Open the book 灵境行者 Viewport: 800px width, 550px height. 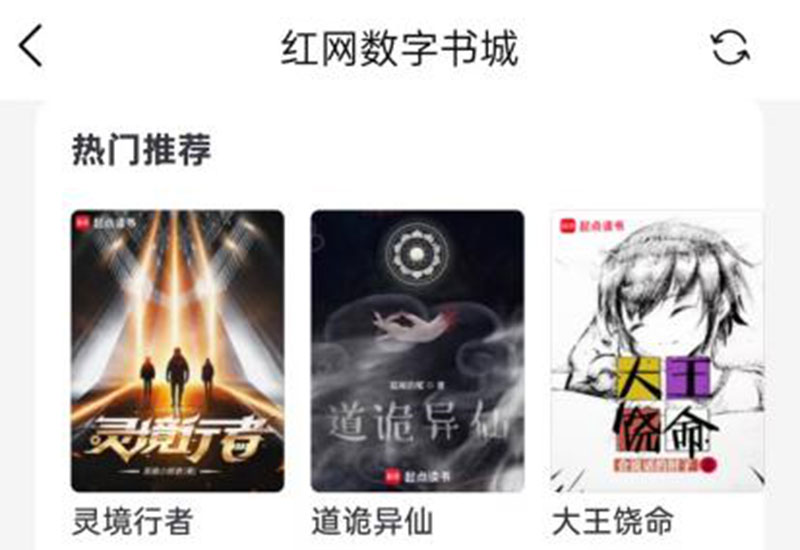pyautogui.click(x=177, y=350)
